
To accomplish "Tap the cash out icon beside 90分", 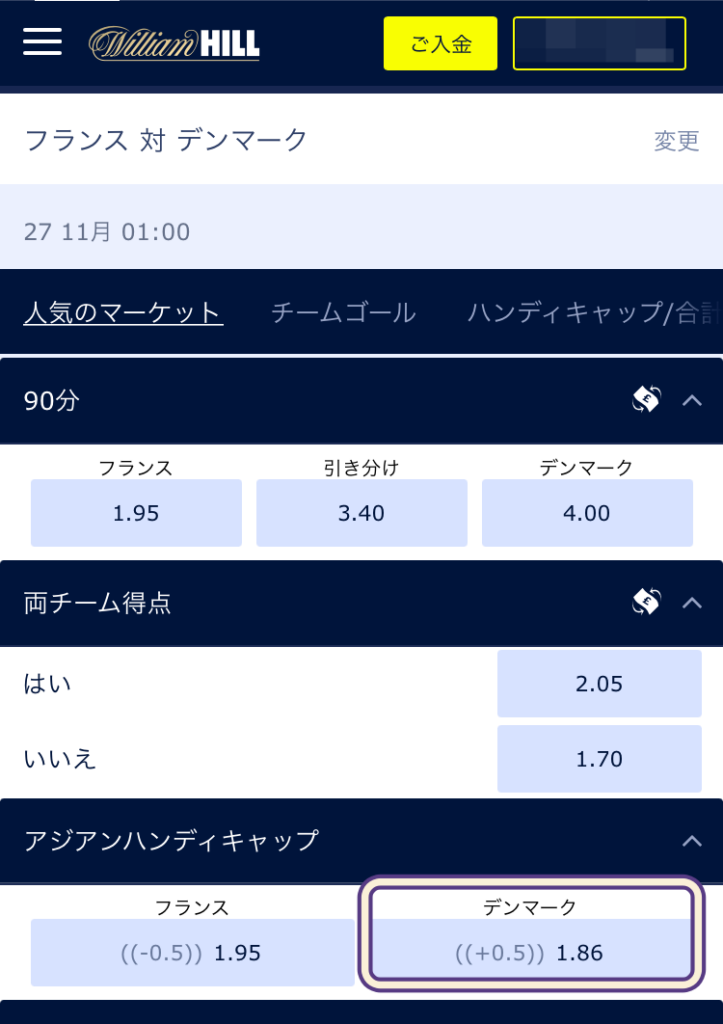I will coord(647,401).
